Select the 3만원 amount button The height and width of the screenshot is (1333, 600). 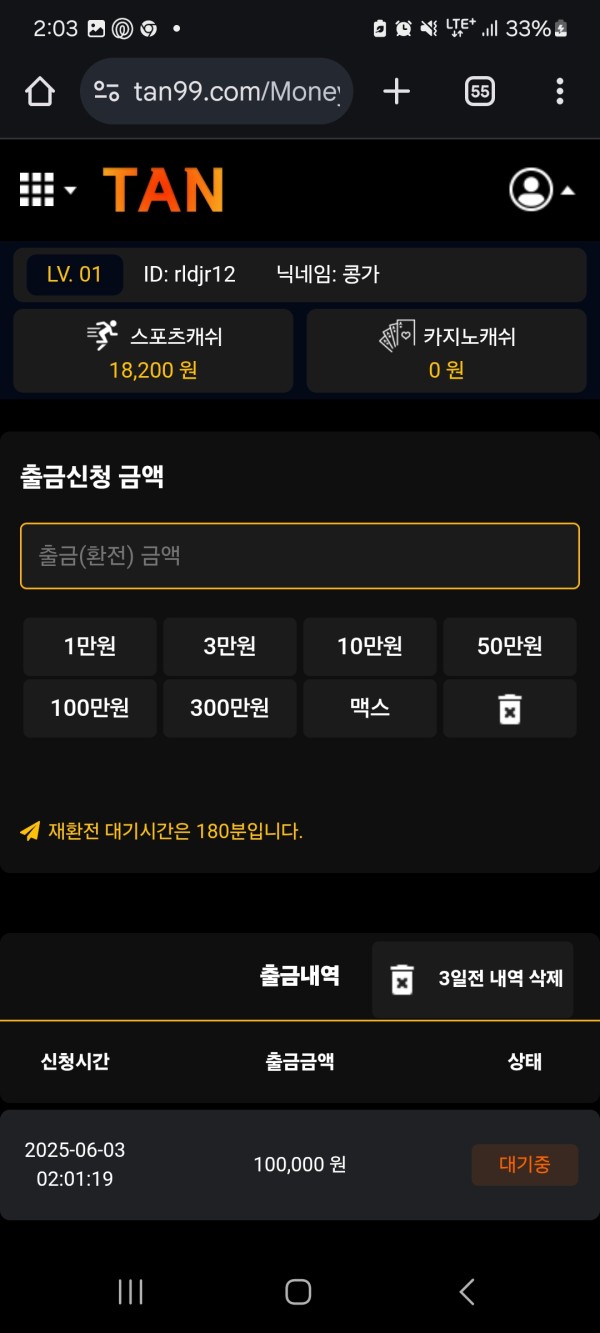pos(230,647)
